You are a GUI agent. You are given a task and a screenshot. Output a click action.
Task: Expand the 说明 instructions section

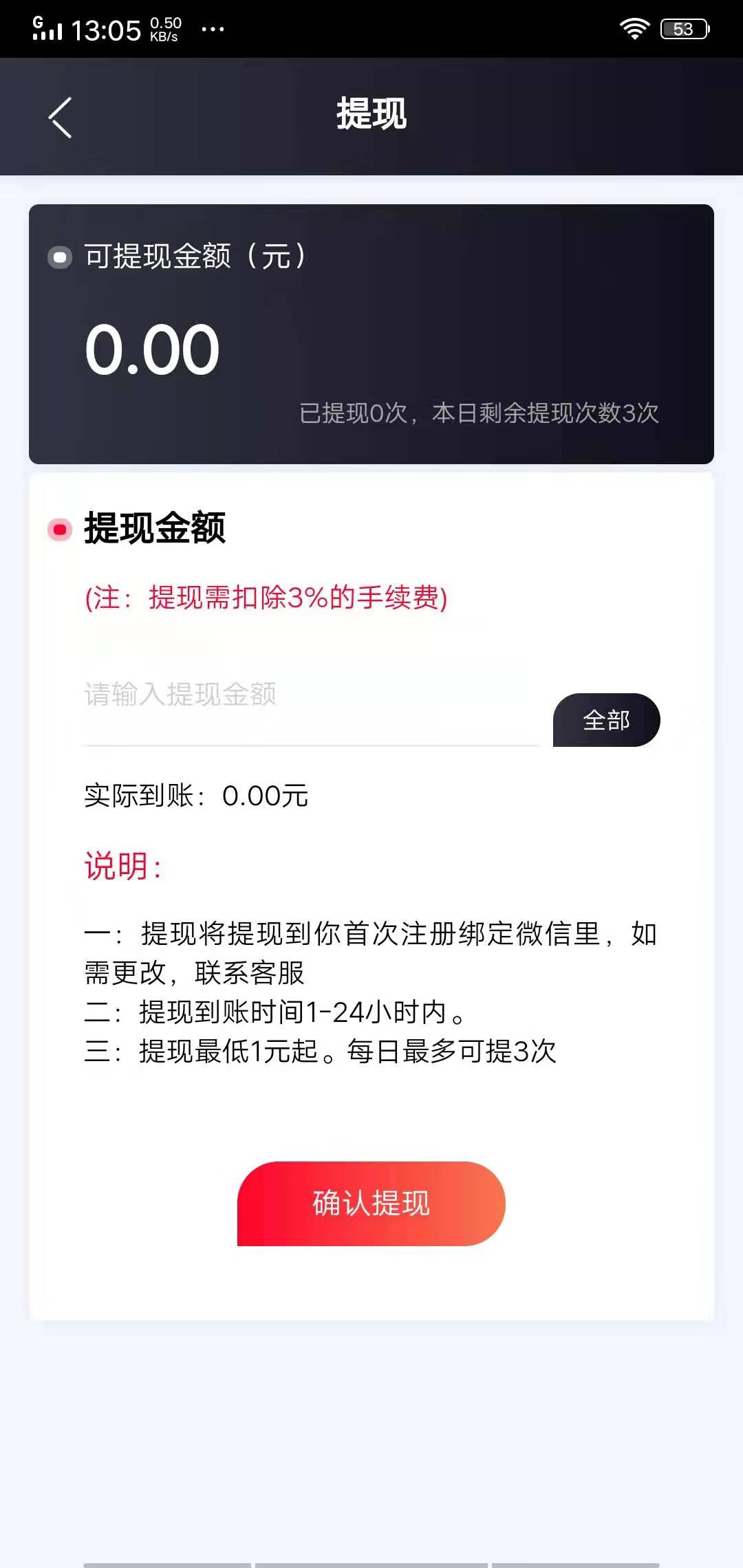(122, 865)
